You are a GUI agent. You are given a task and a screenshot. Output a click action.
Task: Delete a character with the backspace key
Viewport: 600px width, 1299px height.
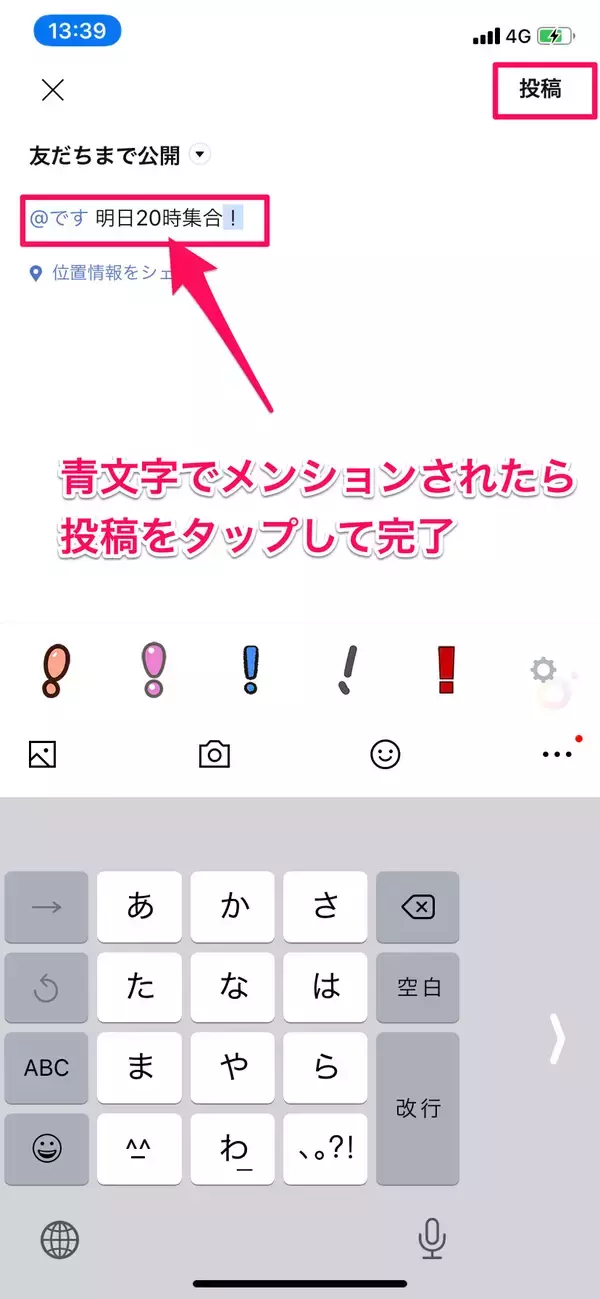[x=417, y=907]
